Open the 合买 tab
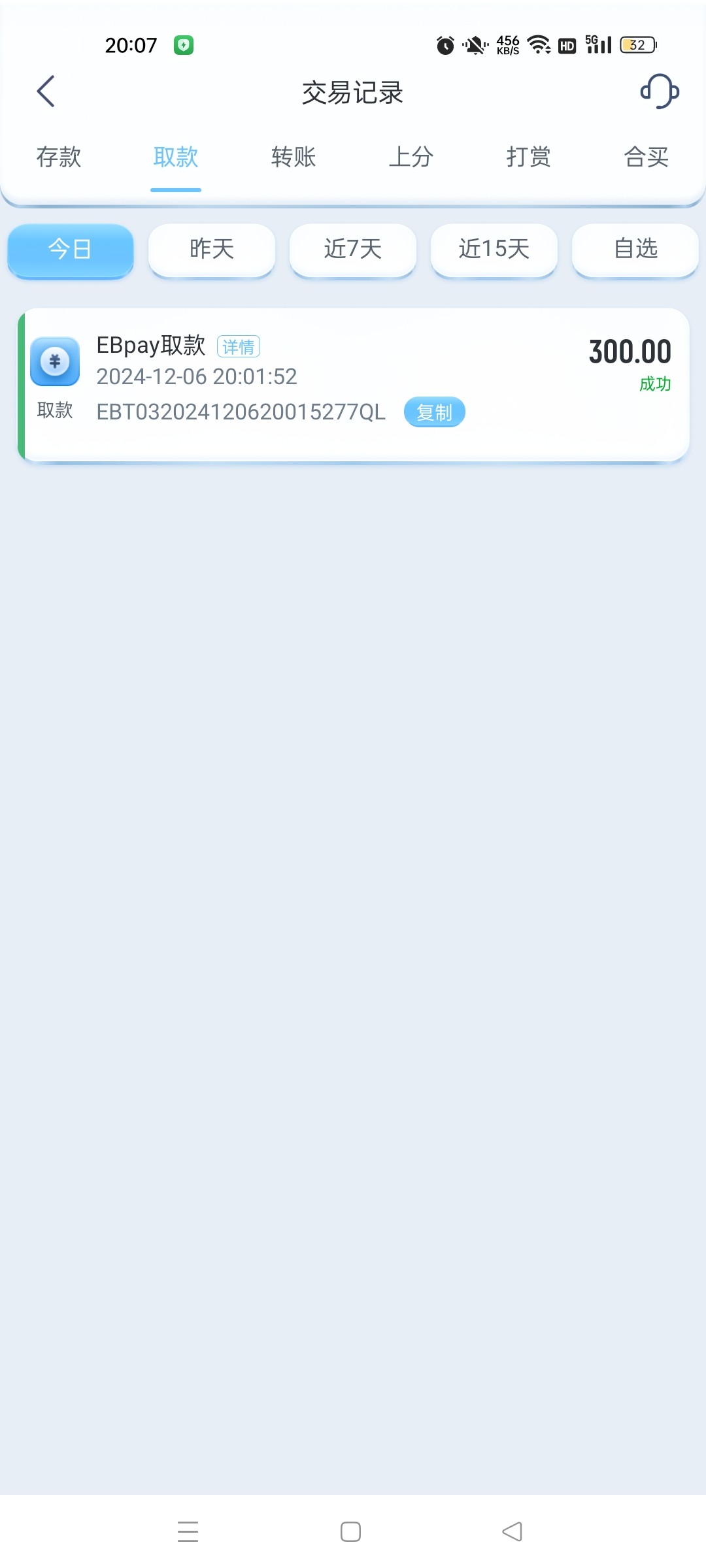This screenshot has width=706, height=1568. click(x=647, y=157)
